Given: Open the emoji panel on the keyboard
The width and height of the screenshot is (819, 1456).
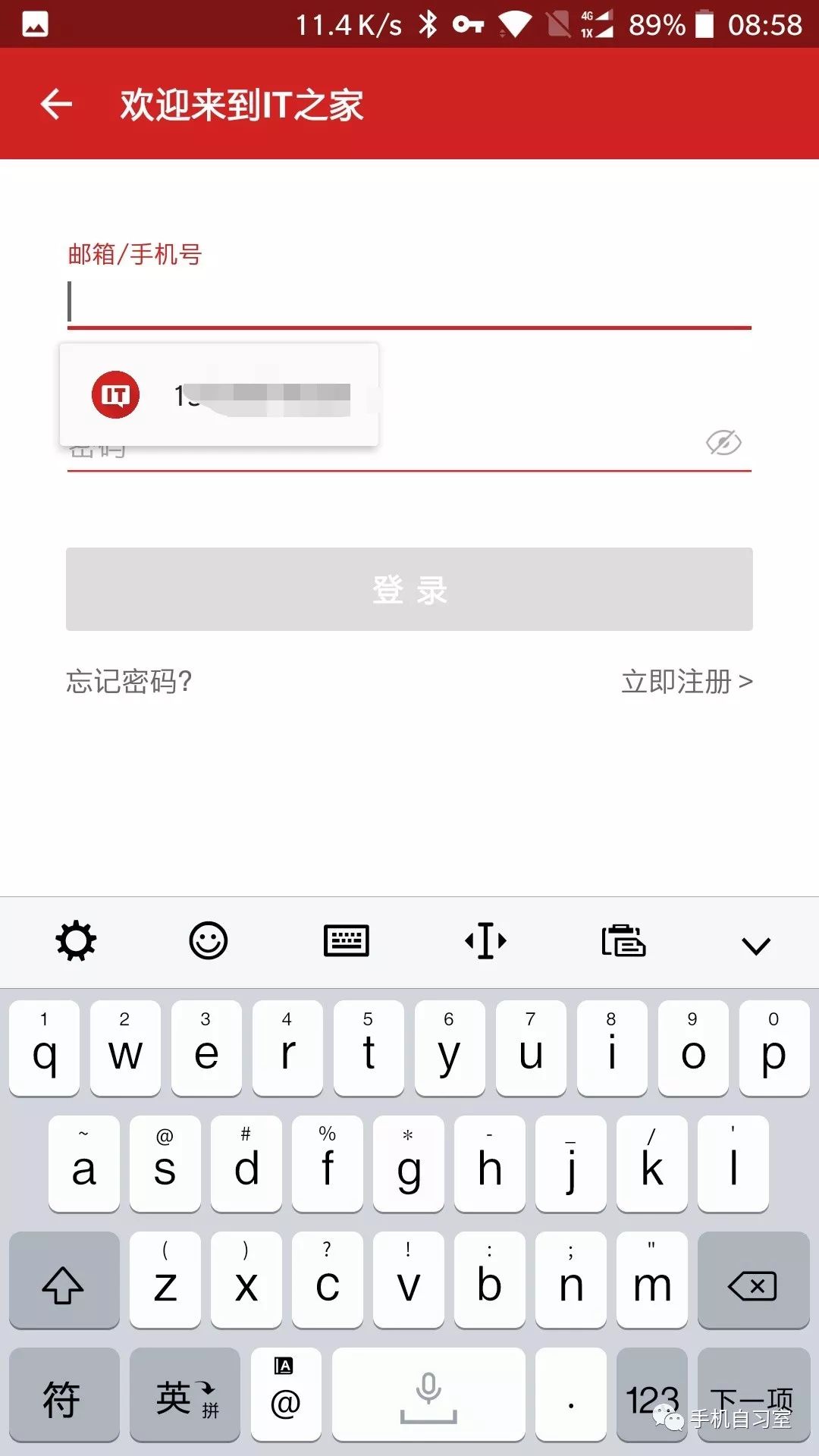Looking at the screenshot, I should (x=209, y=941).
